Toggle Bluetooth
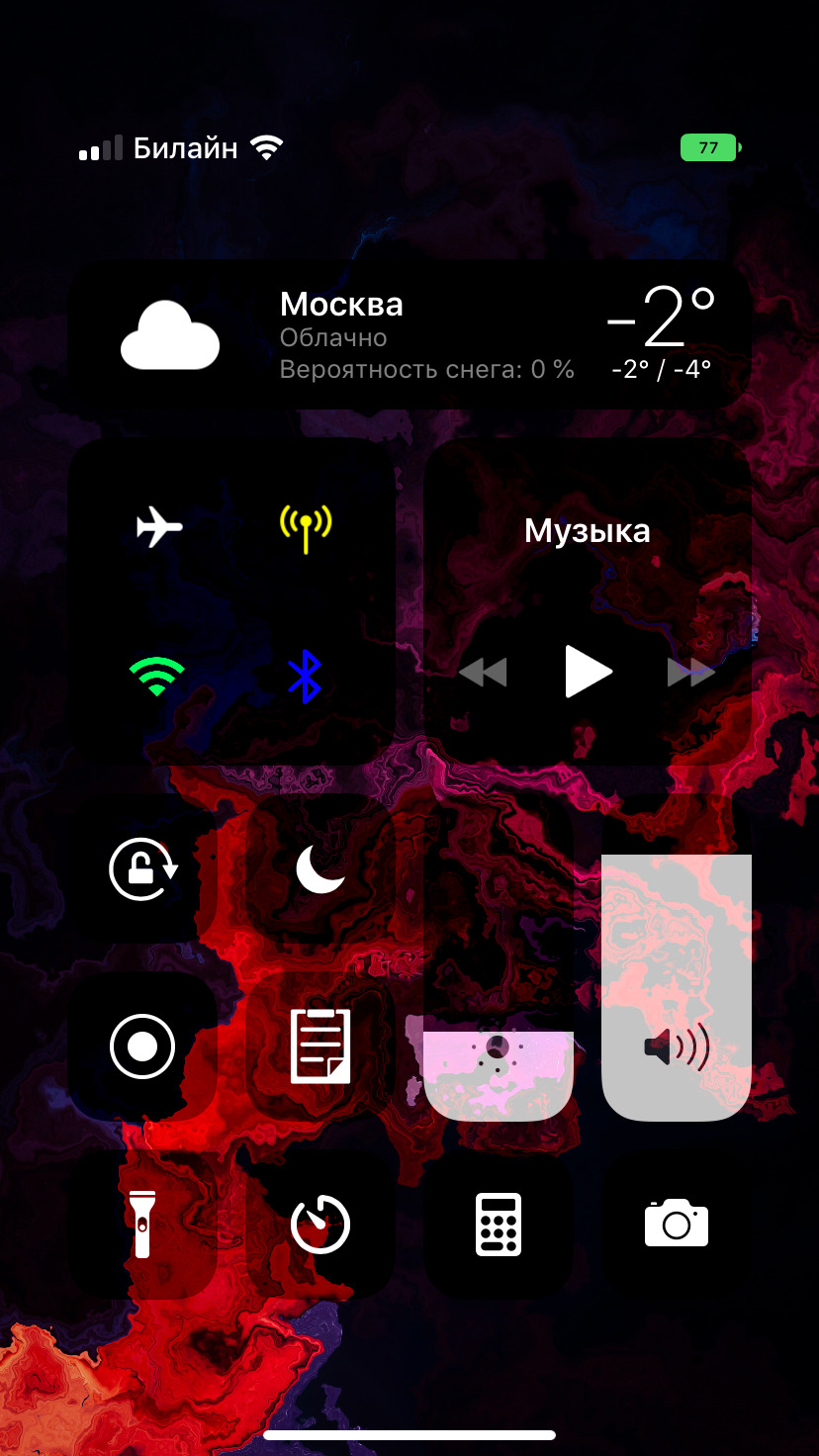This screenshot has height=1456, width=819. coord(305,677)
